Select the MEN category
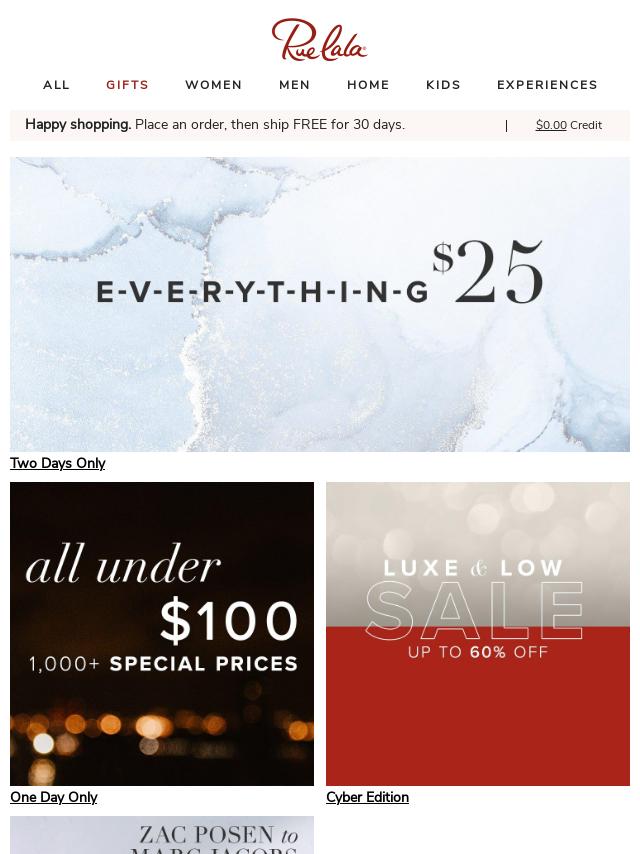The width and height of the screenshot is (640, 854). point(294,85)
